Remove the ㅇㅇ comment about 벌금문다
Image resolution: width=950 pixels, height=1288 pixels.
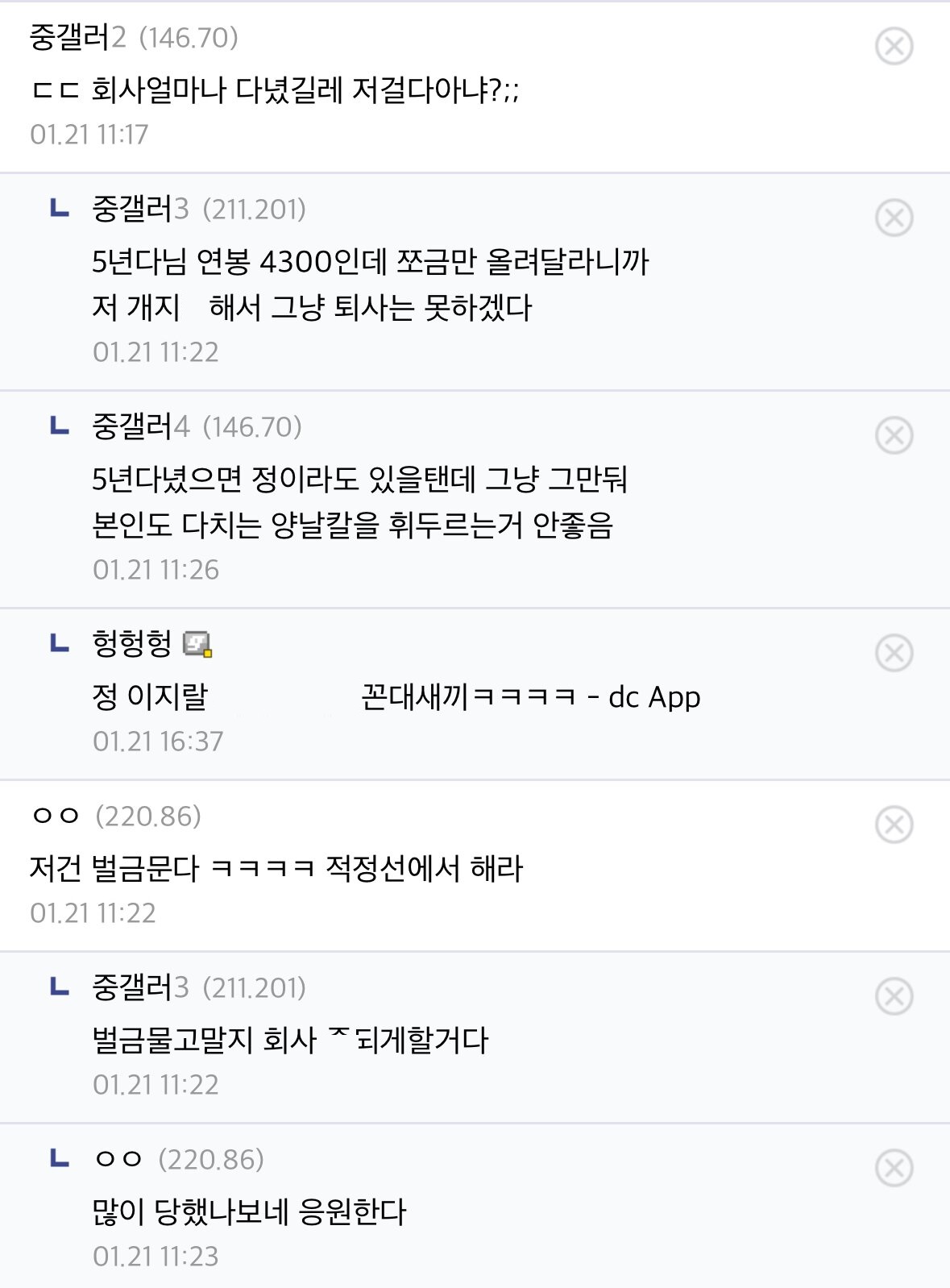tap(894, 825)
